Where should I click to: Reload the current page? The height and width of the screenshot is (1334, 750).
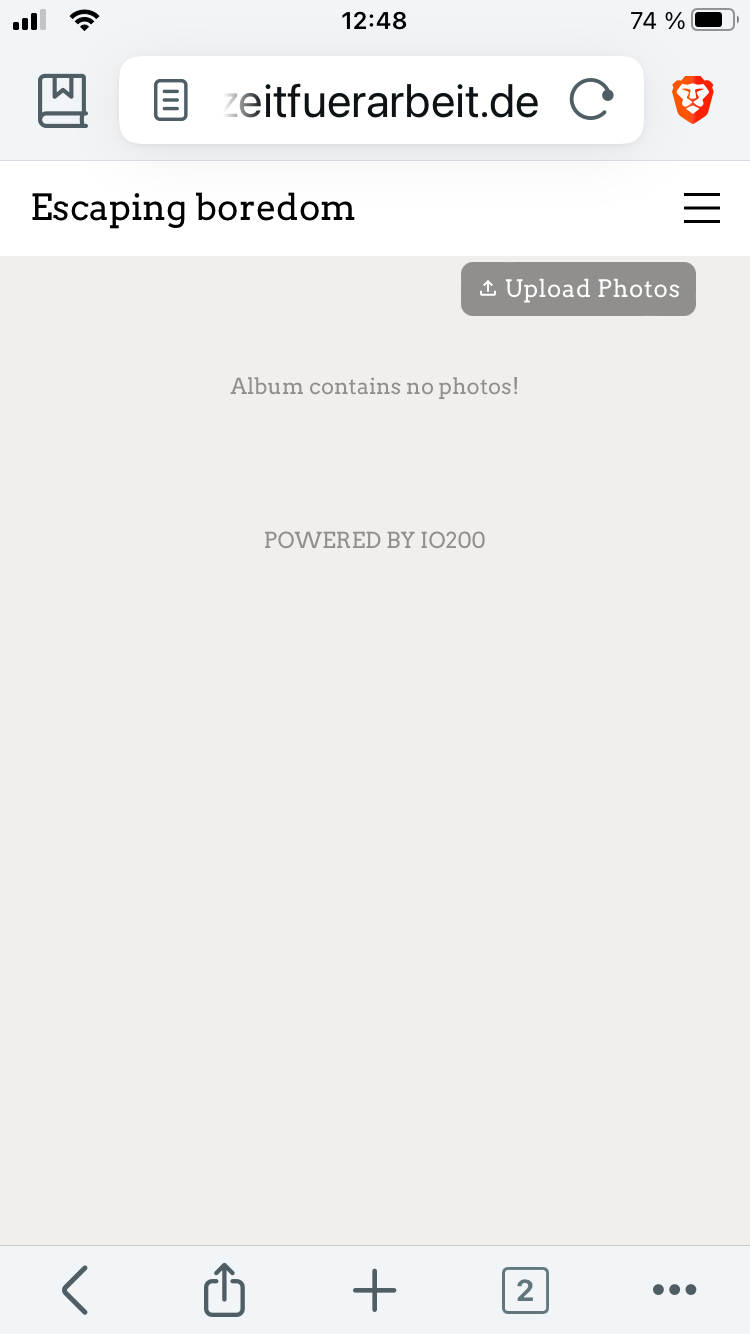coord(590,101)
